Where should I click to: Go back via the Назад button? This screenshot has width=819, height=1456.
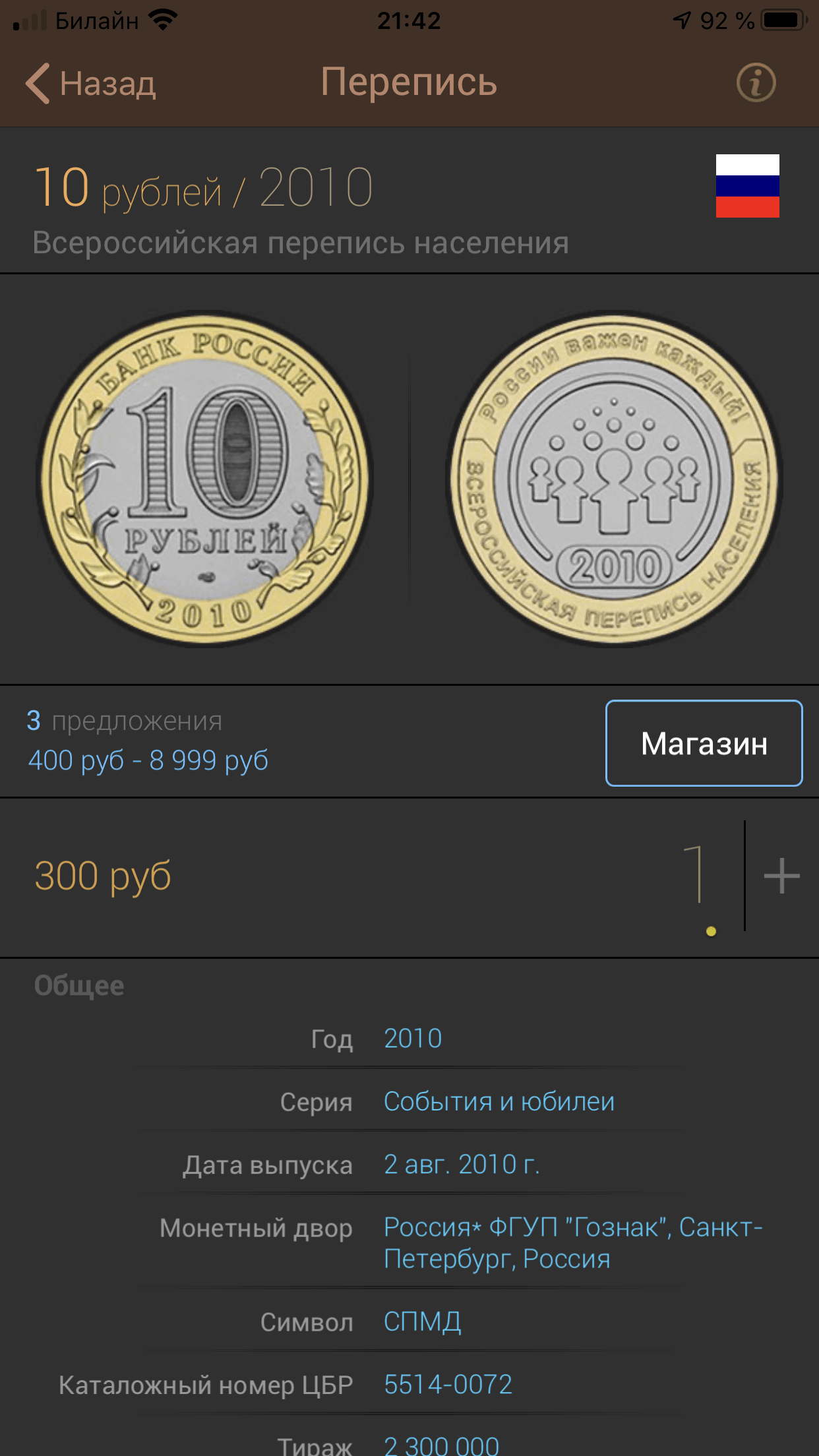tap(91, 84)
